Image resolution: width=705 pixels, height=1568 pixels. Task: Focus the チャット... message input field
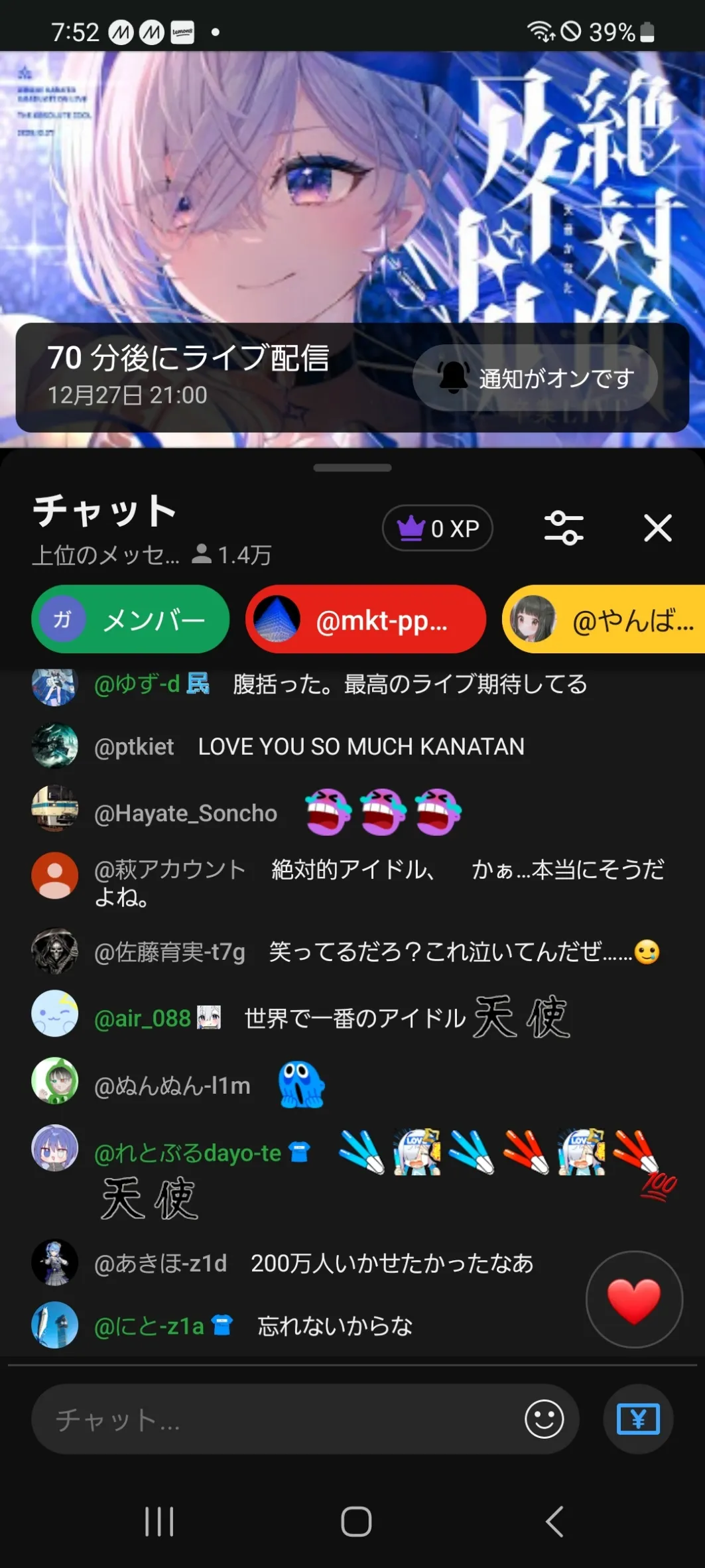[x=279, y=1419]
